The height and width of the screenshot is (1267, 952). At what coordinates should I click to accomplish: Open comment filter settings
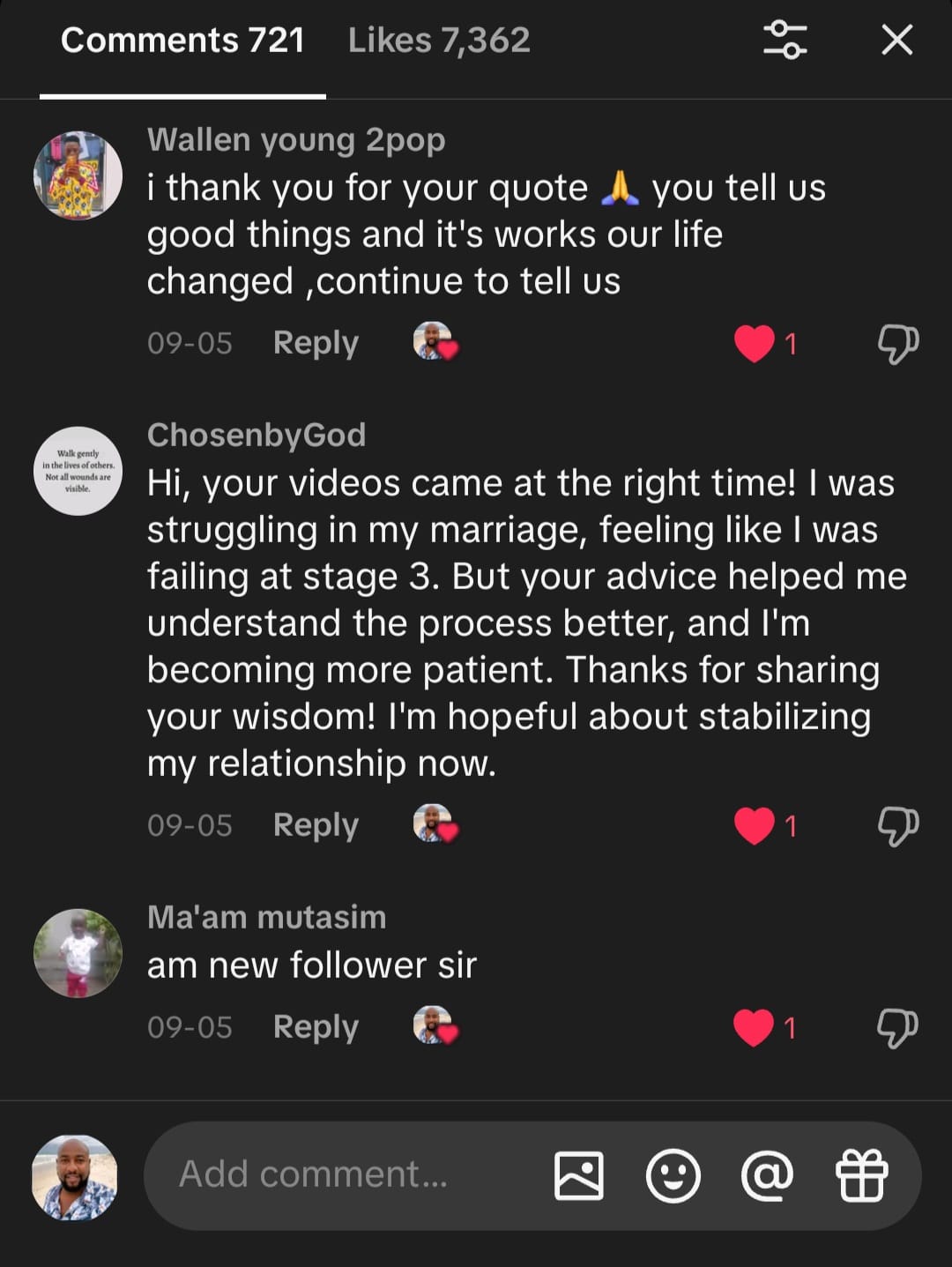tap(785, 41)
